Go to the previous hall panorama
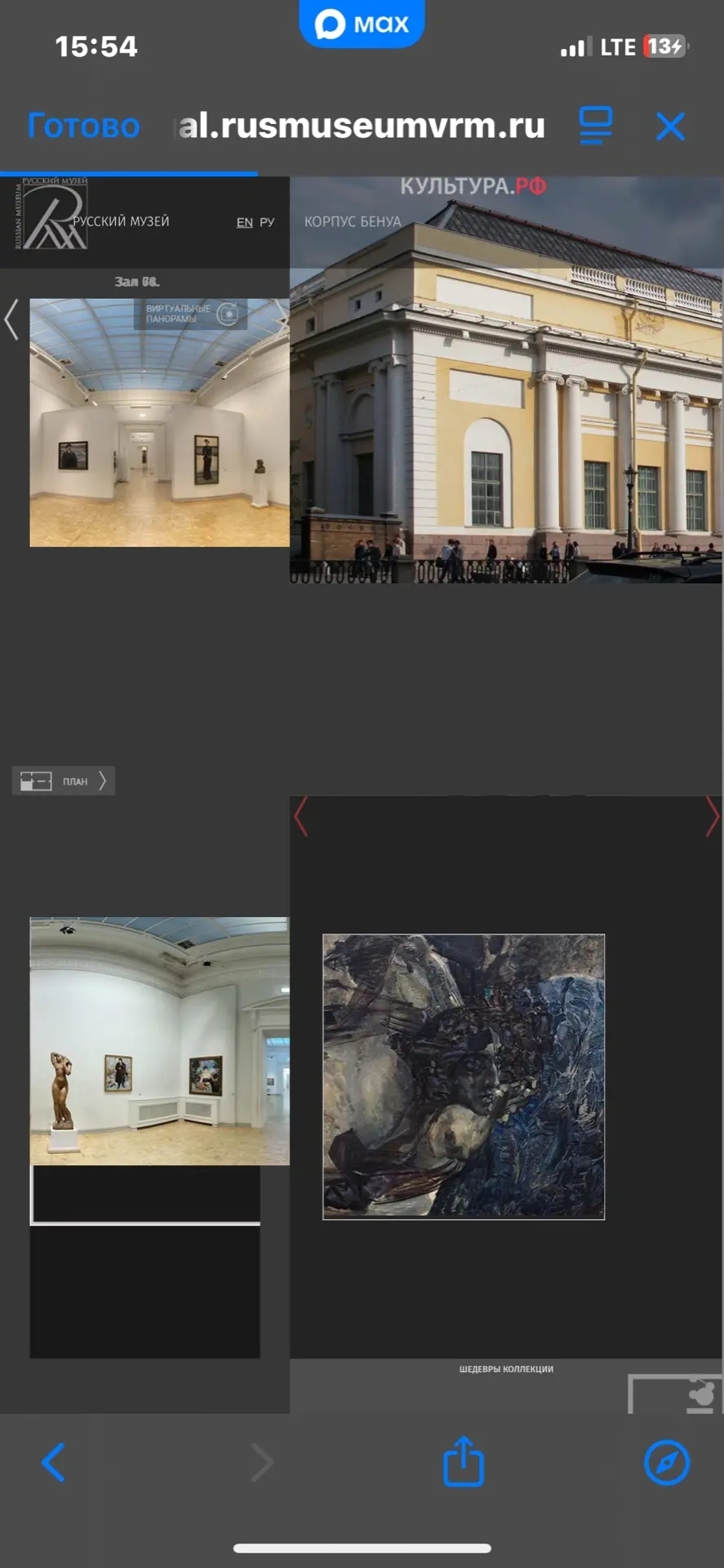 tap(11, 319)
